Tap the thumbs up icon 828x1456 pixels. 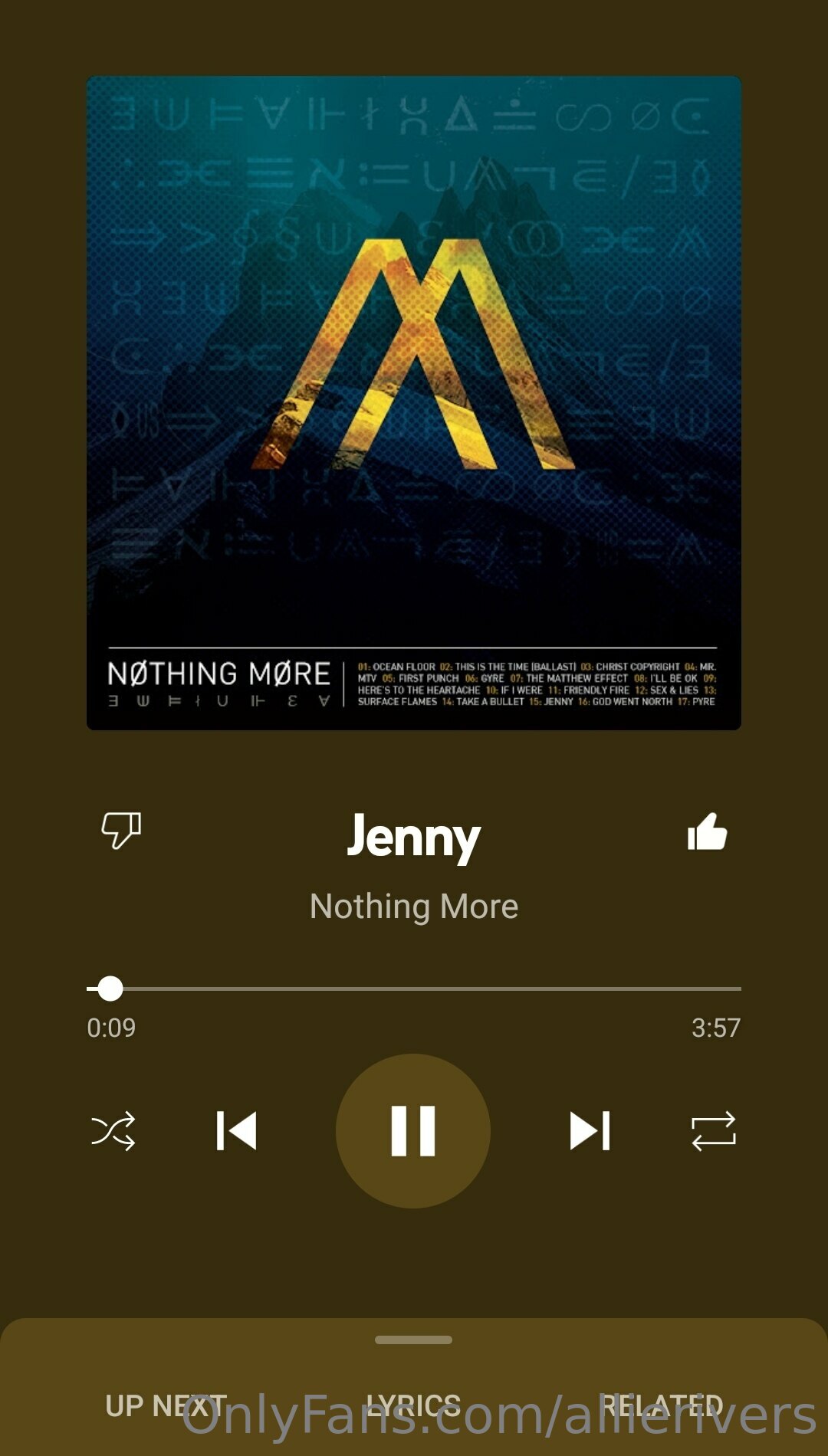click(707, 831)
